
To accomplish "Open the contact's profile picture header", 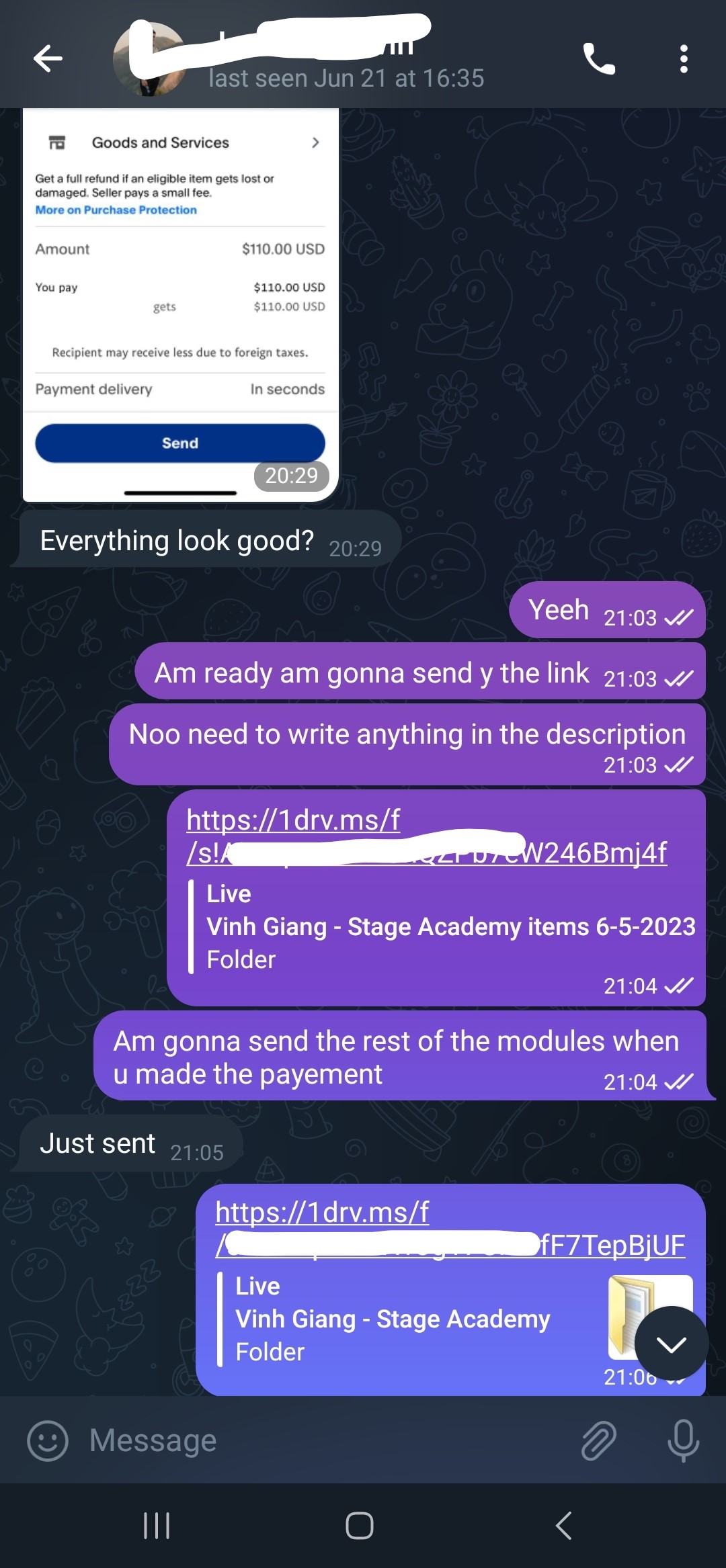I will pyautogui.click(x=151, y=60).
